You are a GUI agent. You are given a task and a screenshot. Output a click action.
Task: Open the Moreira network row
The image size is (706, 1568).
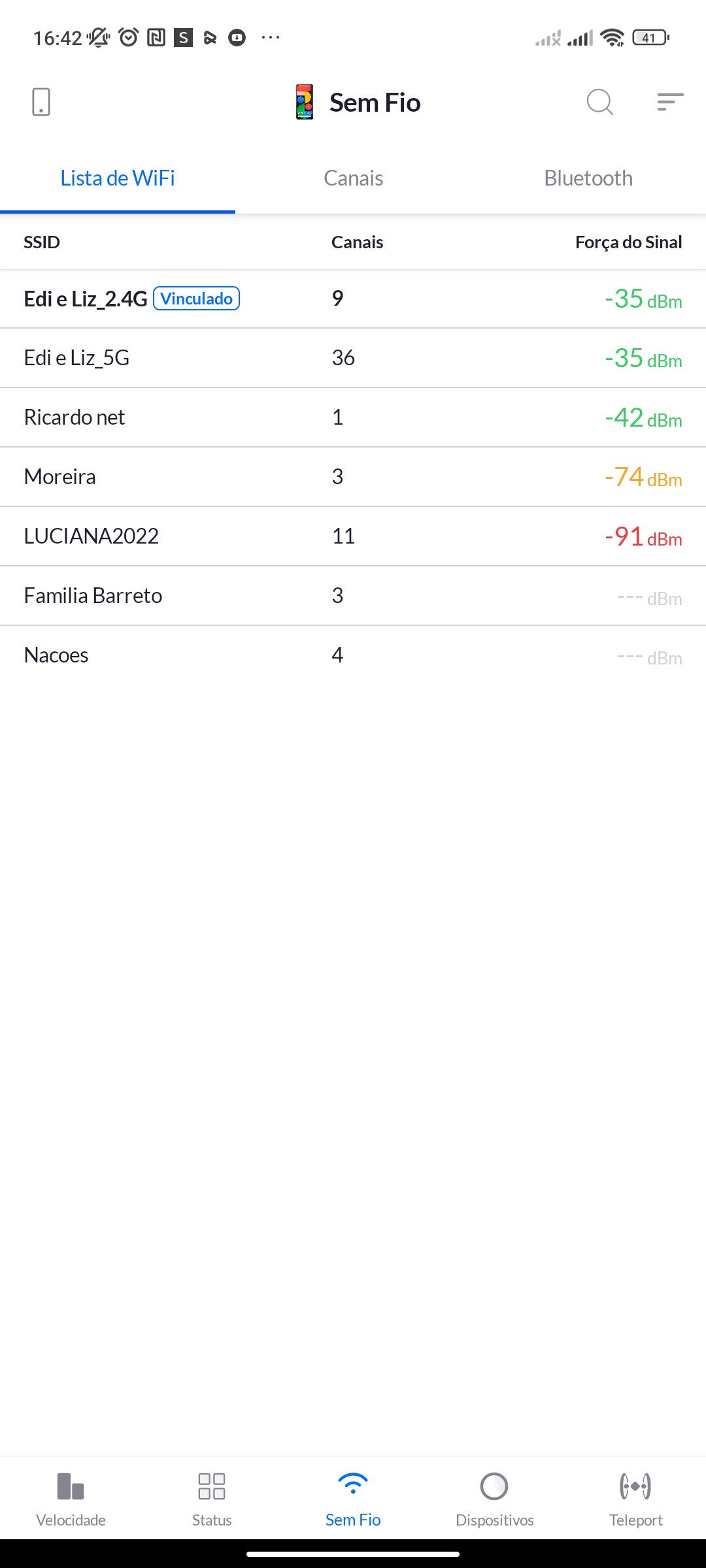(x=353, y=477)
